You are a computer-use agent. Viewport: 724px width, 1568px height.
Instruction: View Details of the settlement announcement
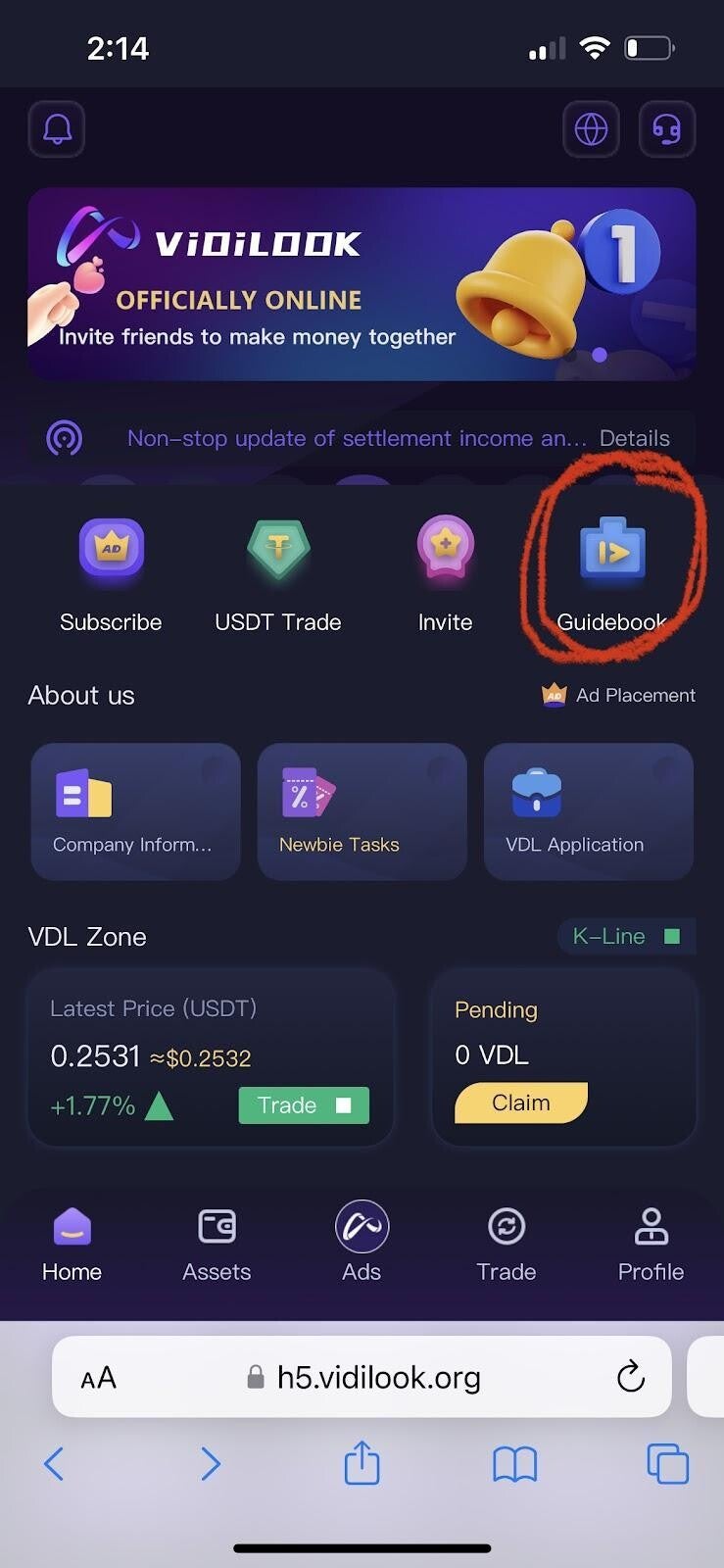click(x=634, y=438)
